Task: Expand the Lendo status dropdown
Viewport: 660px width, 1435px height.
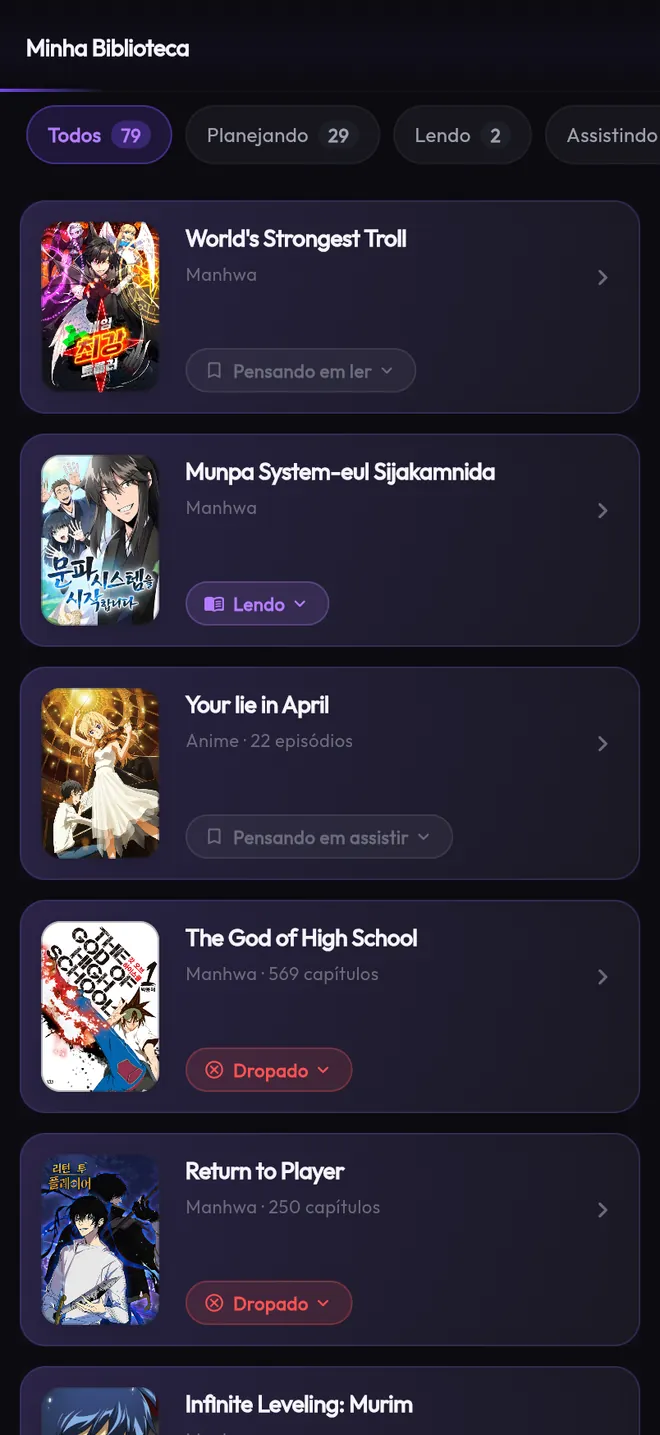Action: coord(257,604)
